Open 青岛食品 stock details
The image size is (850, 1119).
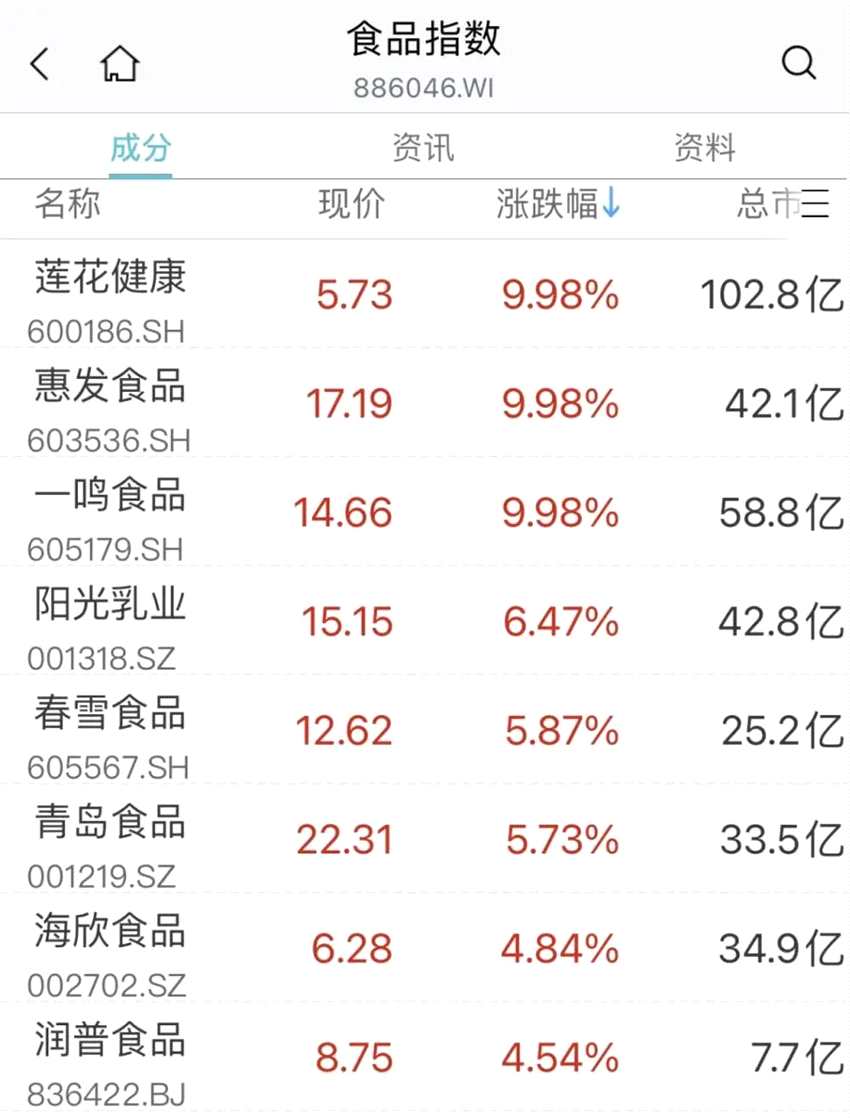110,822
